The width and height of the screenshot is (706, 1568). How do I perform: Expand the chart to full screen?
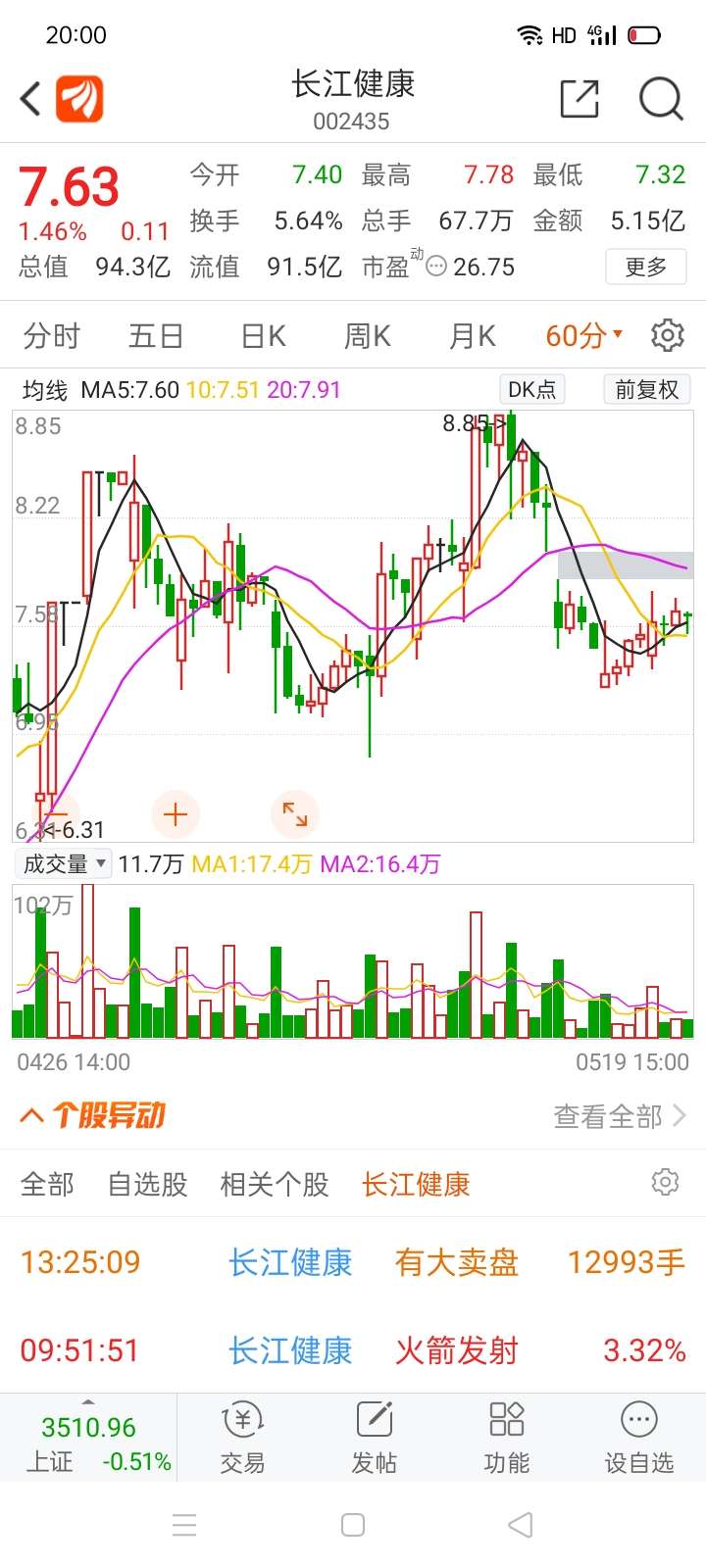point(294,814)
